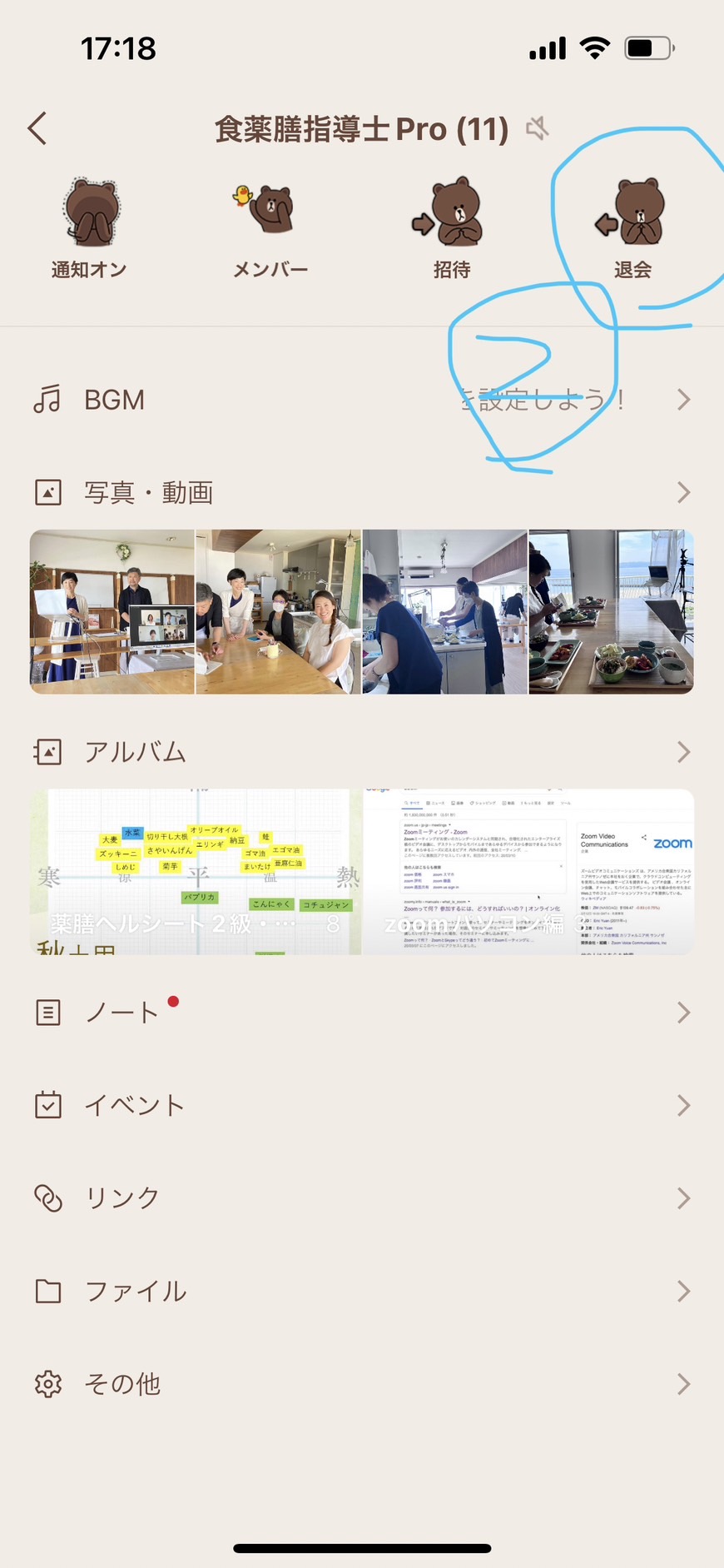Viewport: 724px width, 1568px height.
Task: Open the BGM setting row
Action: [x=362, y=400]
